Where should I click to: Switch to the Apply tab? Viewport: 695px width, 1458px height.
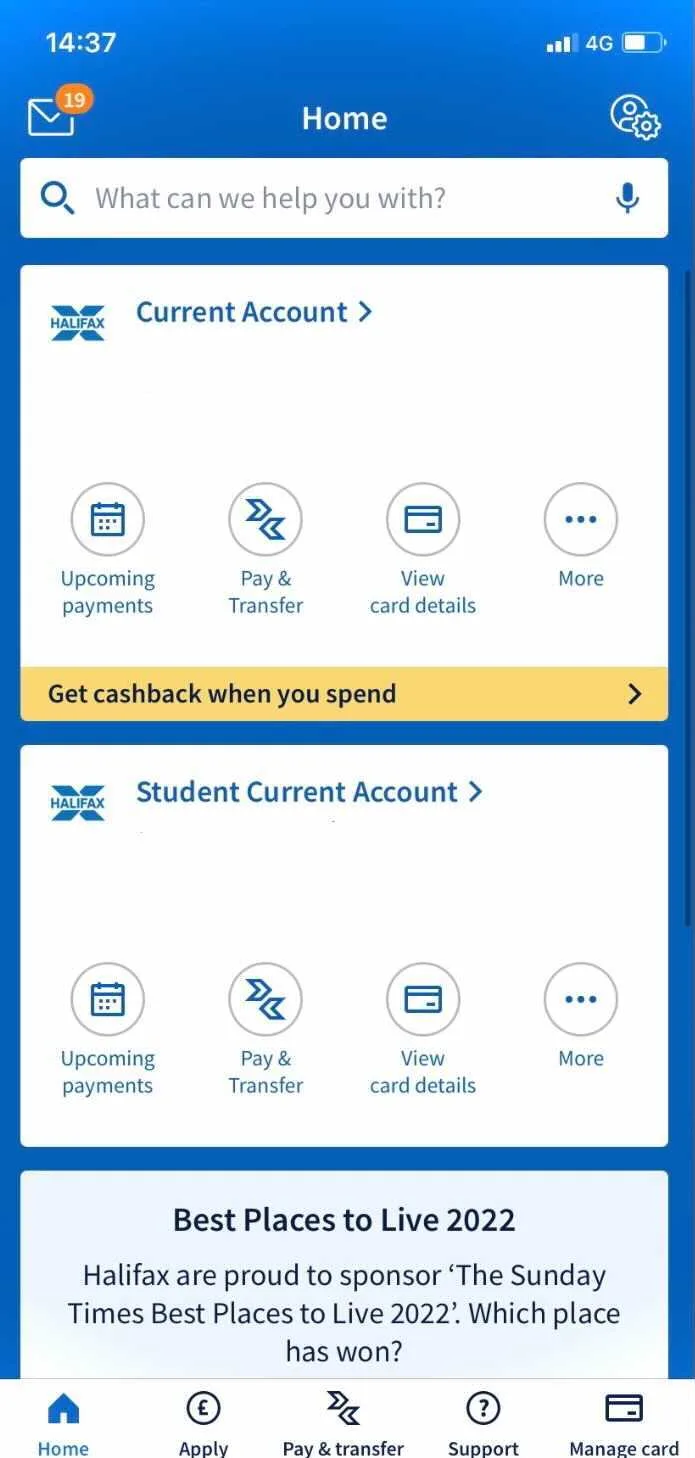click(203, 1422)
